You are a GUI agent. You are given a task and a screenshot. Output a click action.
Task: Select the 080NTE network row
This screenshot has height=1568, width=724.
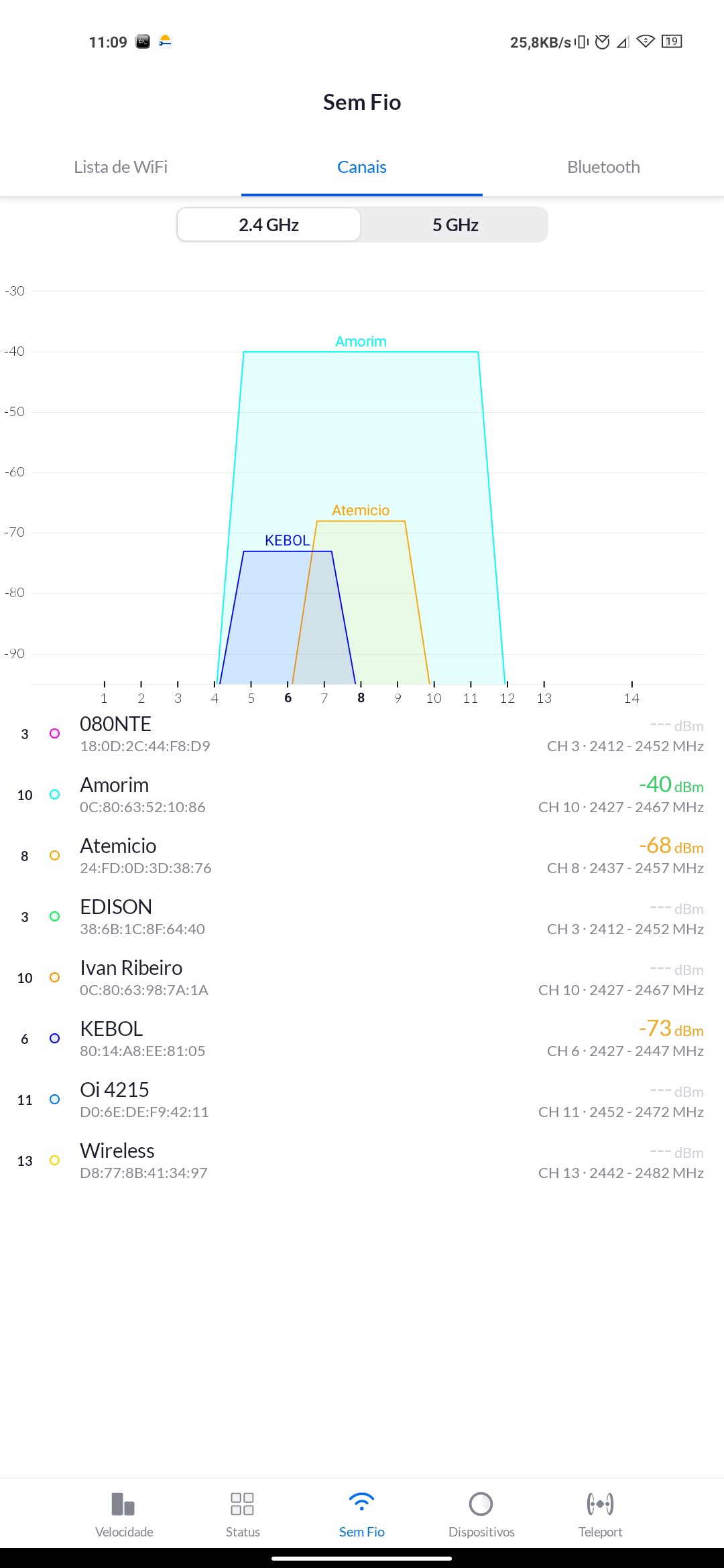(x=362, y=734)
